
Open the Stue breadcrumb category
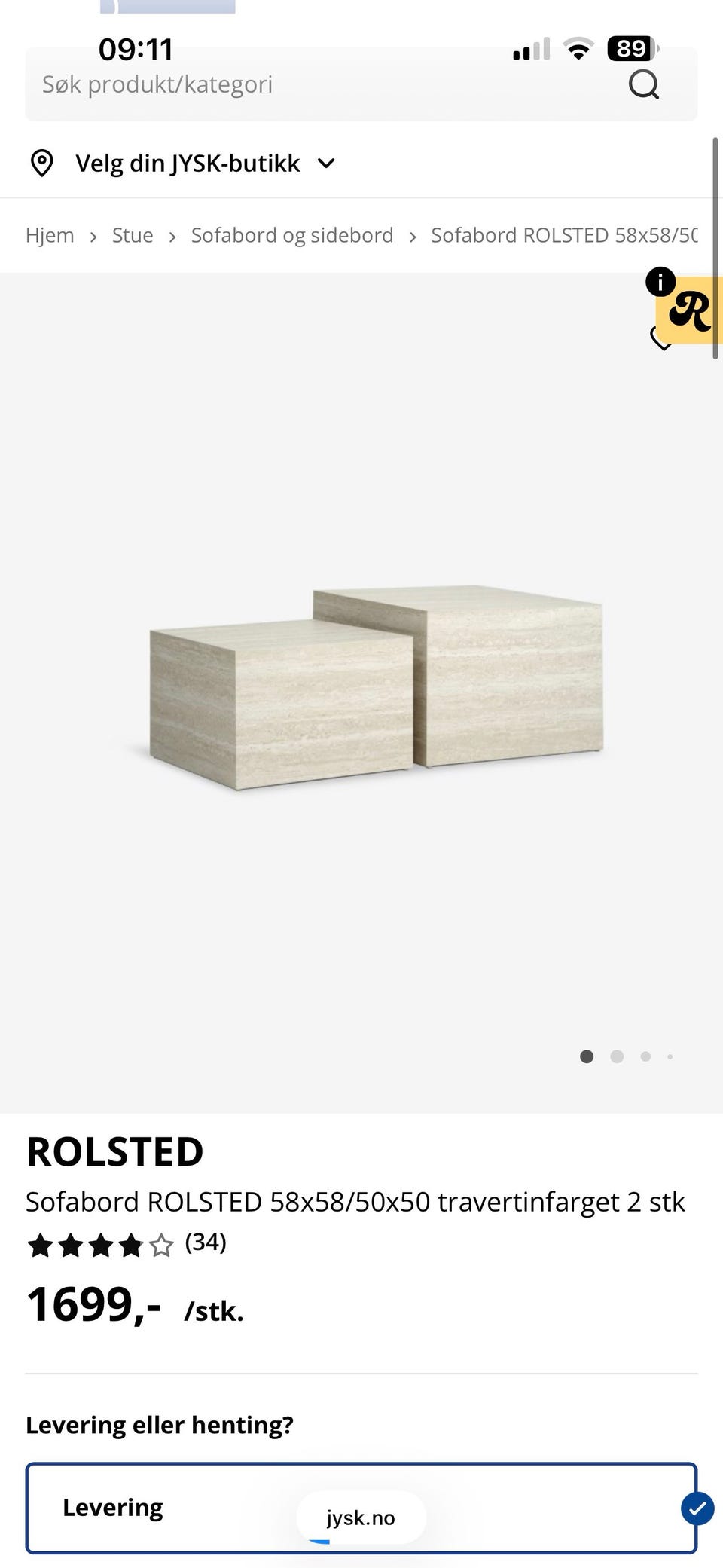[x=133, y=235]
